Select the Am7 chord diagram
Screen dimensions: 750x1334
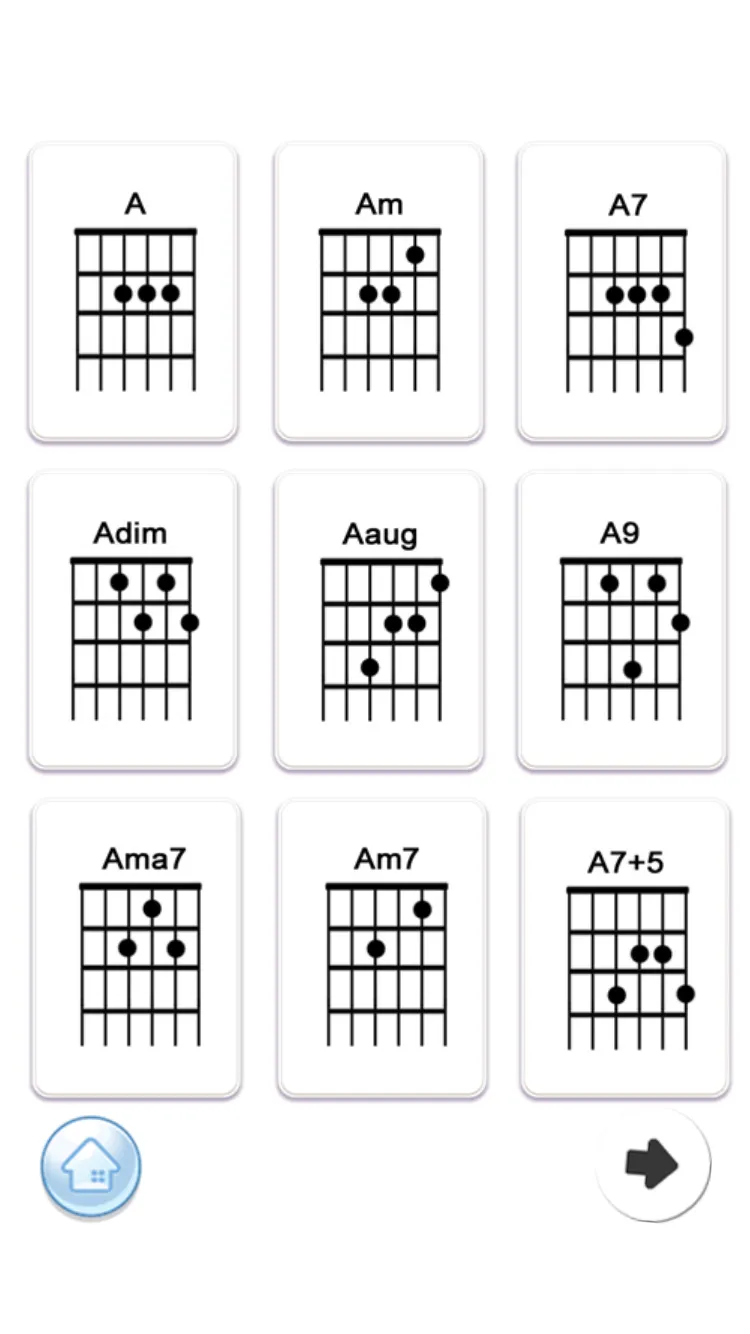[x=382, y=948]
